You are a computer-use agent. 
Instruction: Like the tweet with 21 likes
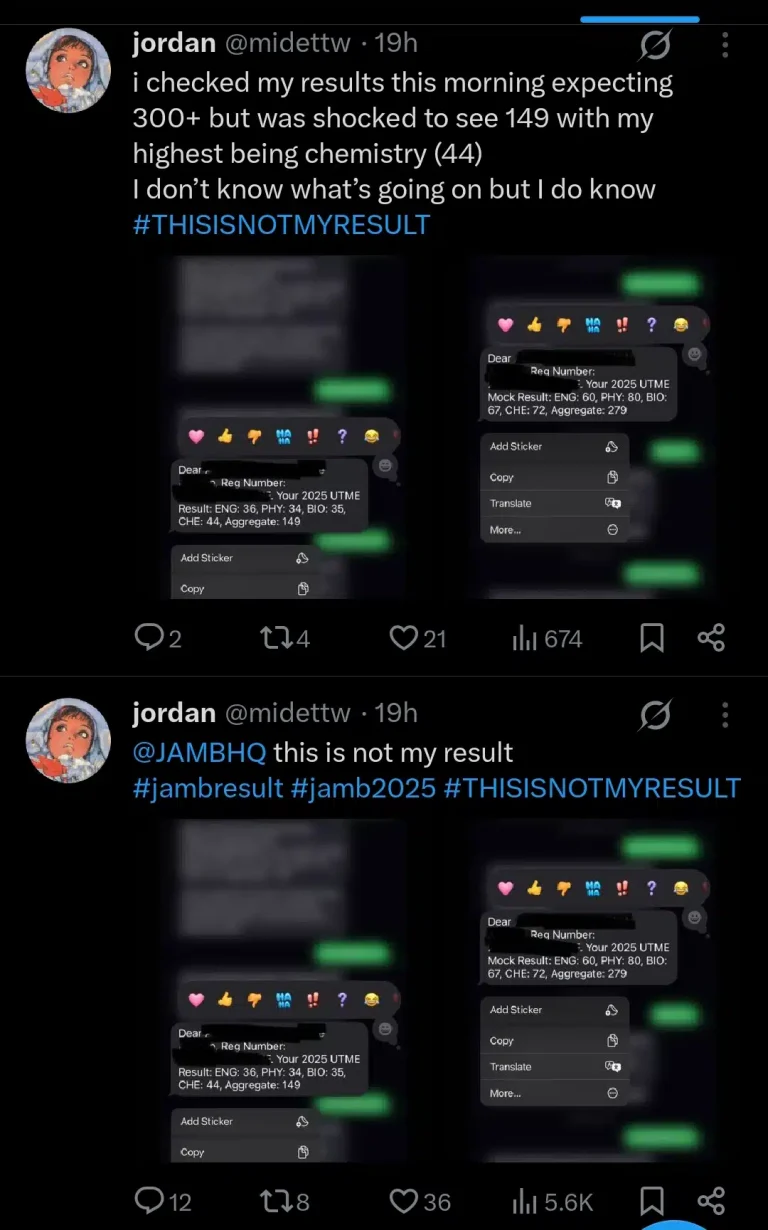403,638
